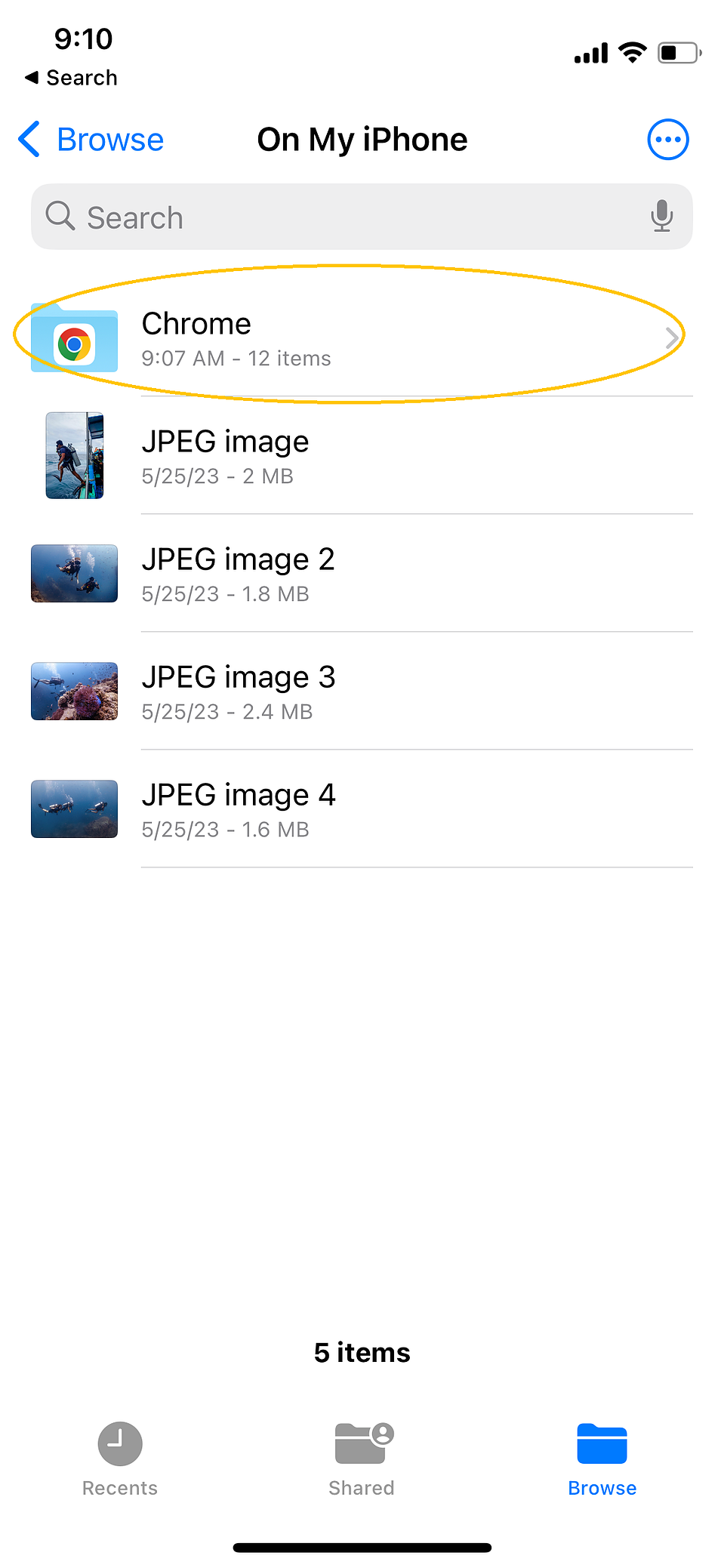
Task: Return to previous app via Search breadcrumb
Action: pos(72,78)
